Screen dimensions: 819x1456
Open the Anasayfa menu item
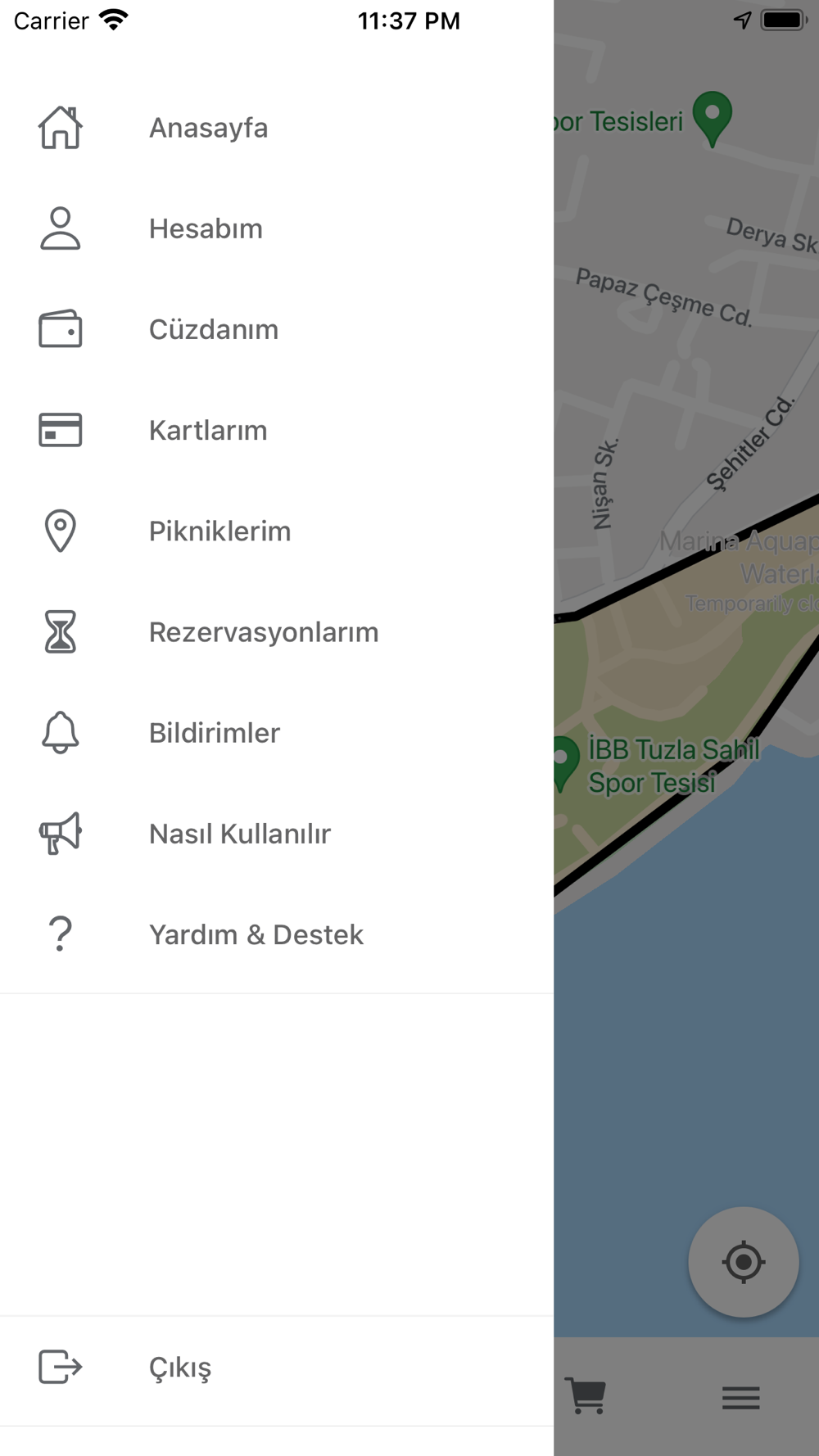click(277, 128)
